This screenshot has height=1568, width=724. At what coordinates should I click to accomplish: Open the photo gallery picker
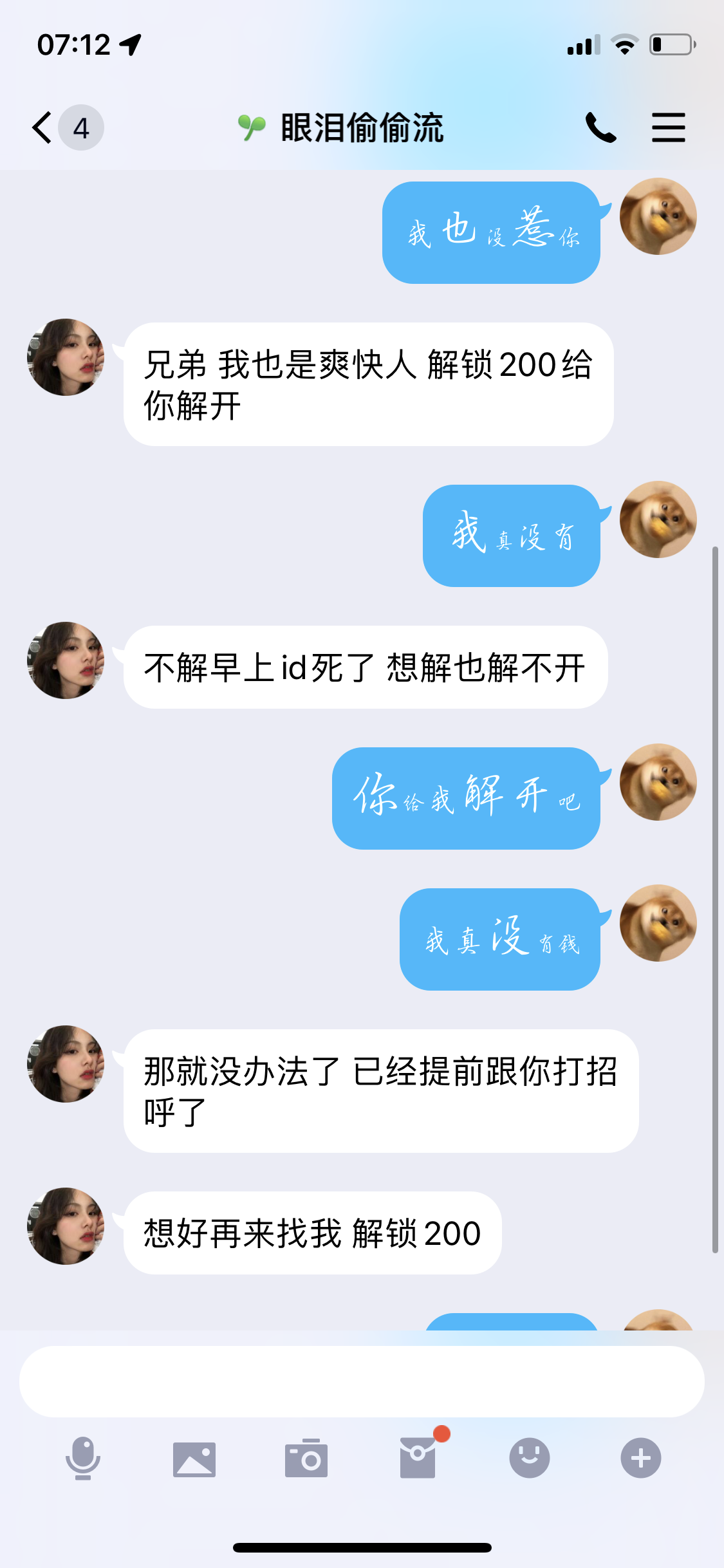(194, 1459)
